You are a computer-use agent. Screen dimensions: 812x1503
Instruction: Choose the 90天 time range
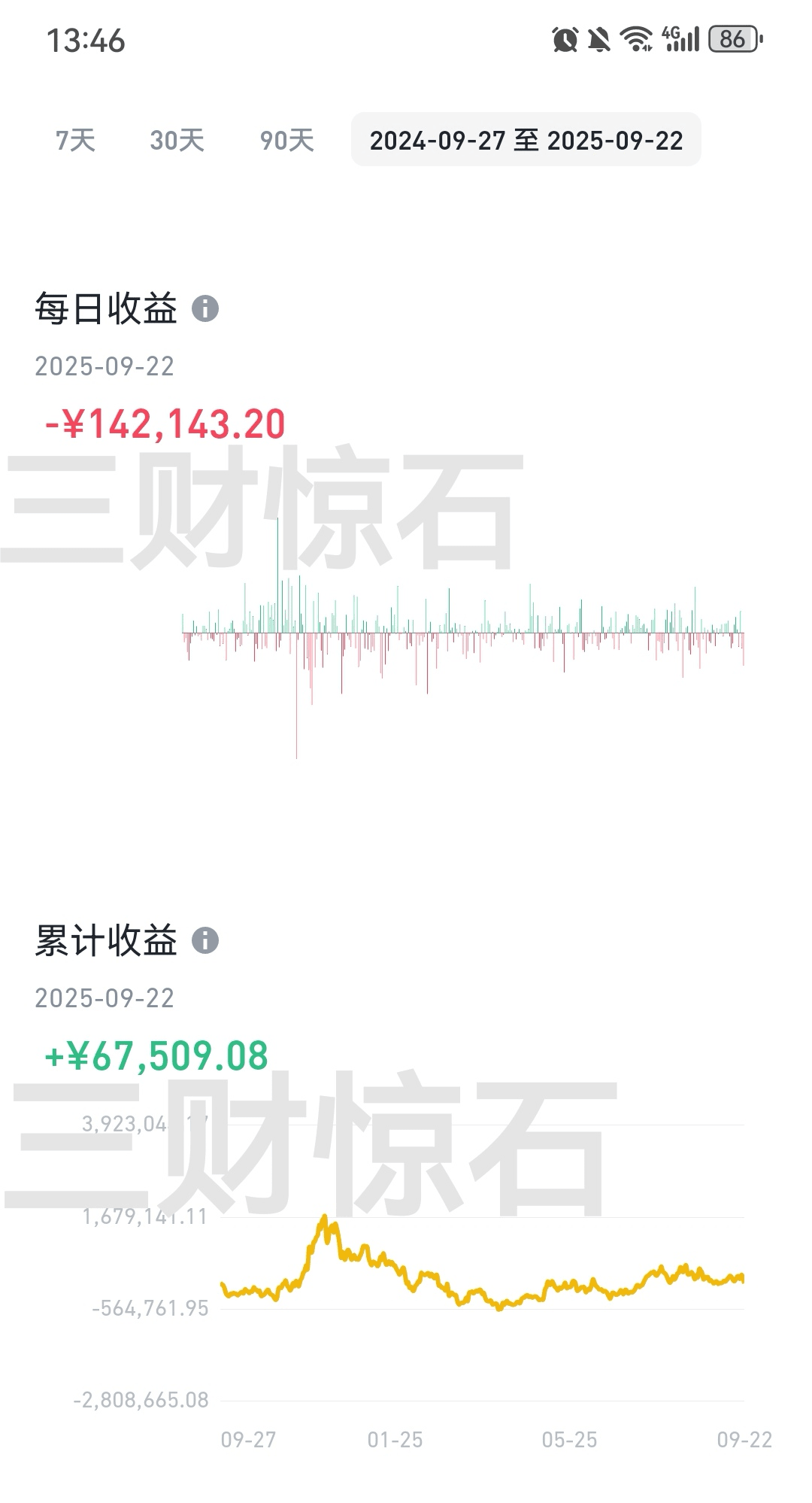[x=286, y=140]
